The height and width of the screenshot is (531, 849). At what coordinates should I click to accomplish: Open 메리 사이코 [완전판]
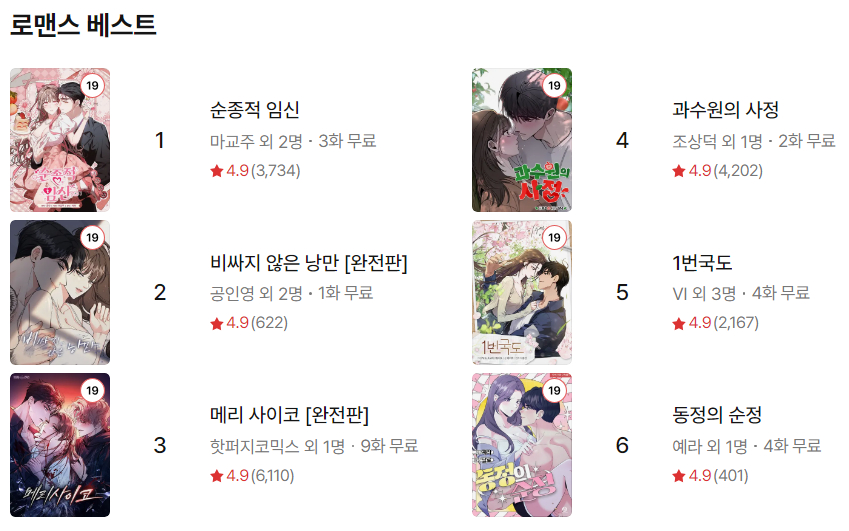(290, 415)
